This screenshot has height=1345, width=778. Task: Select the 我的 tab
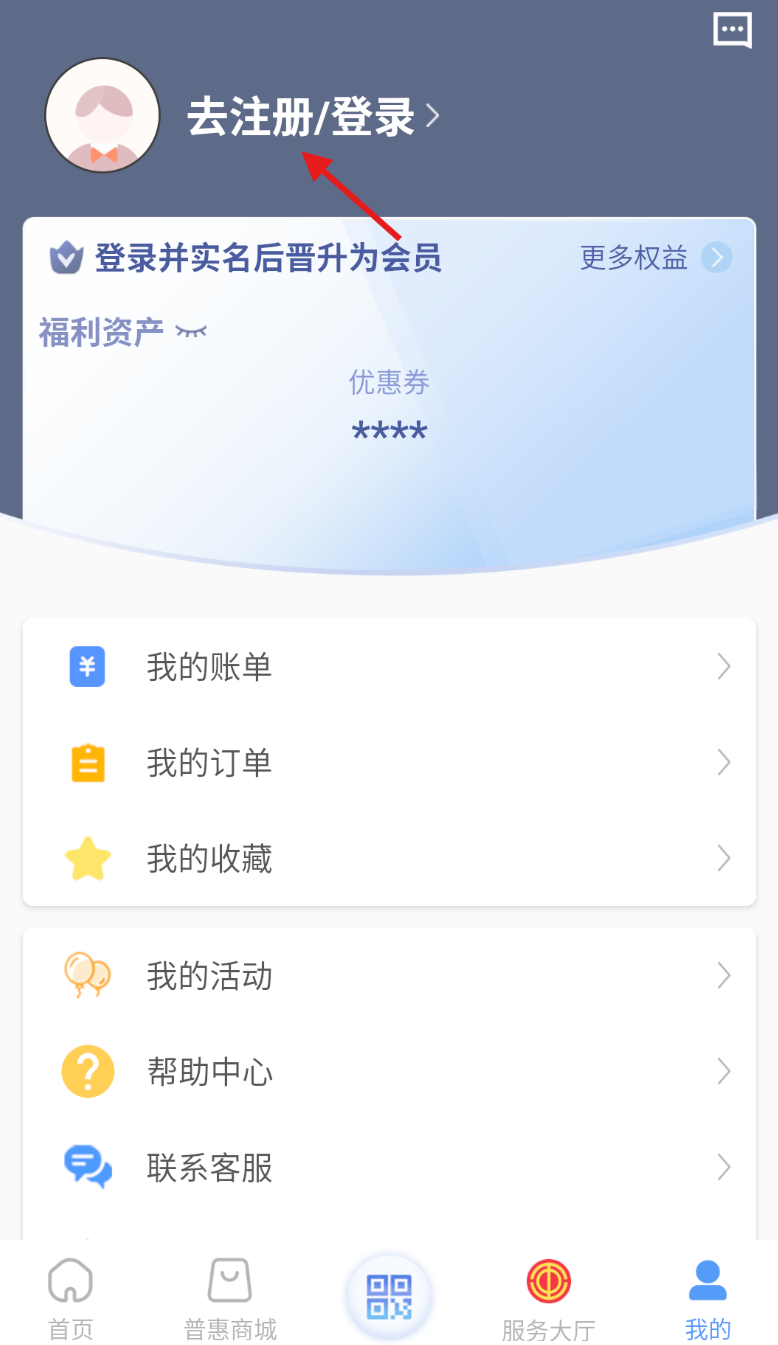tap(708, 1299)
